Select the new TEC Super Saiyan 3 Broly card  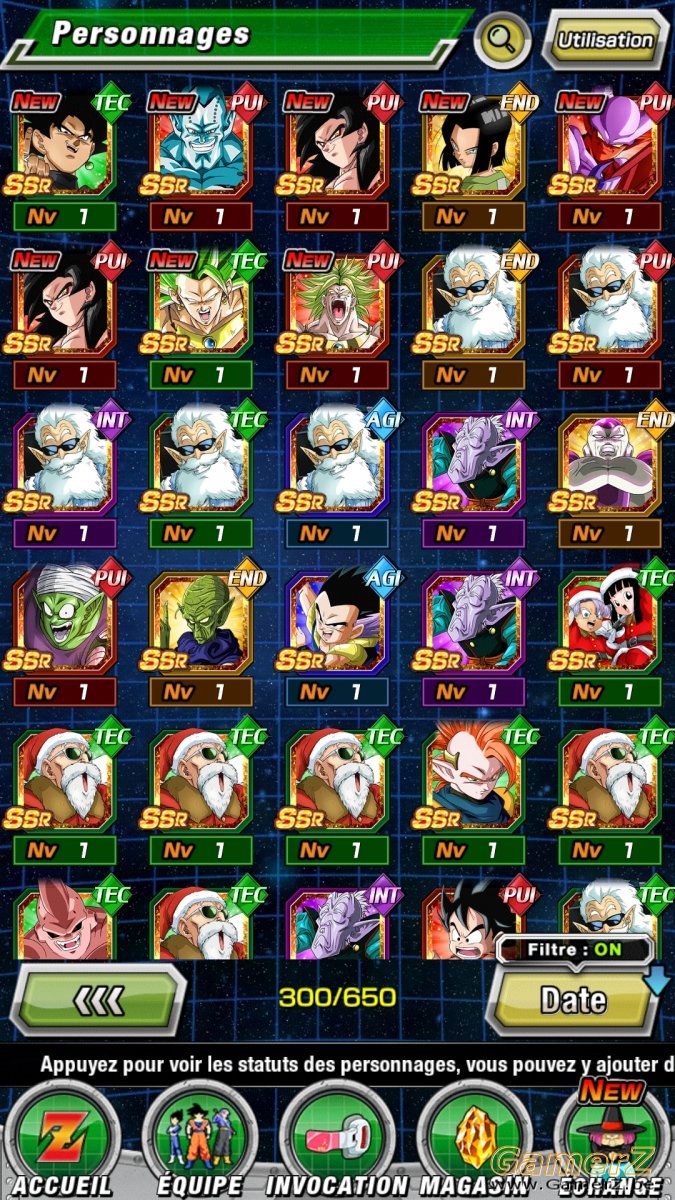[200, 303]
